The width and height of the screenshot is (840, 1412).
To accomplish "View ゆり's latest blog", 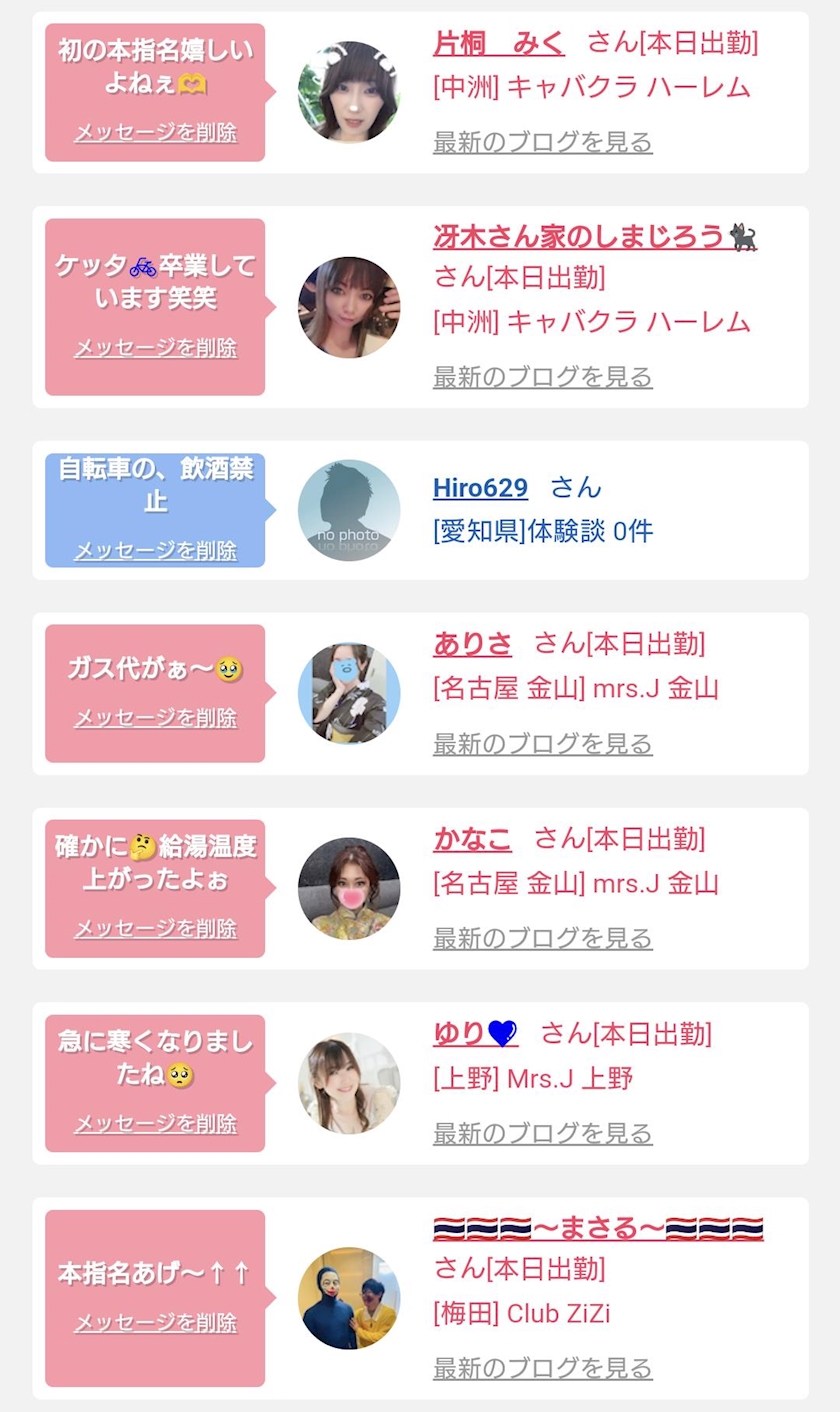I will (542, 1133).
